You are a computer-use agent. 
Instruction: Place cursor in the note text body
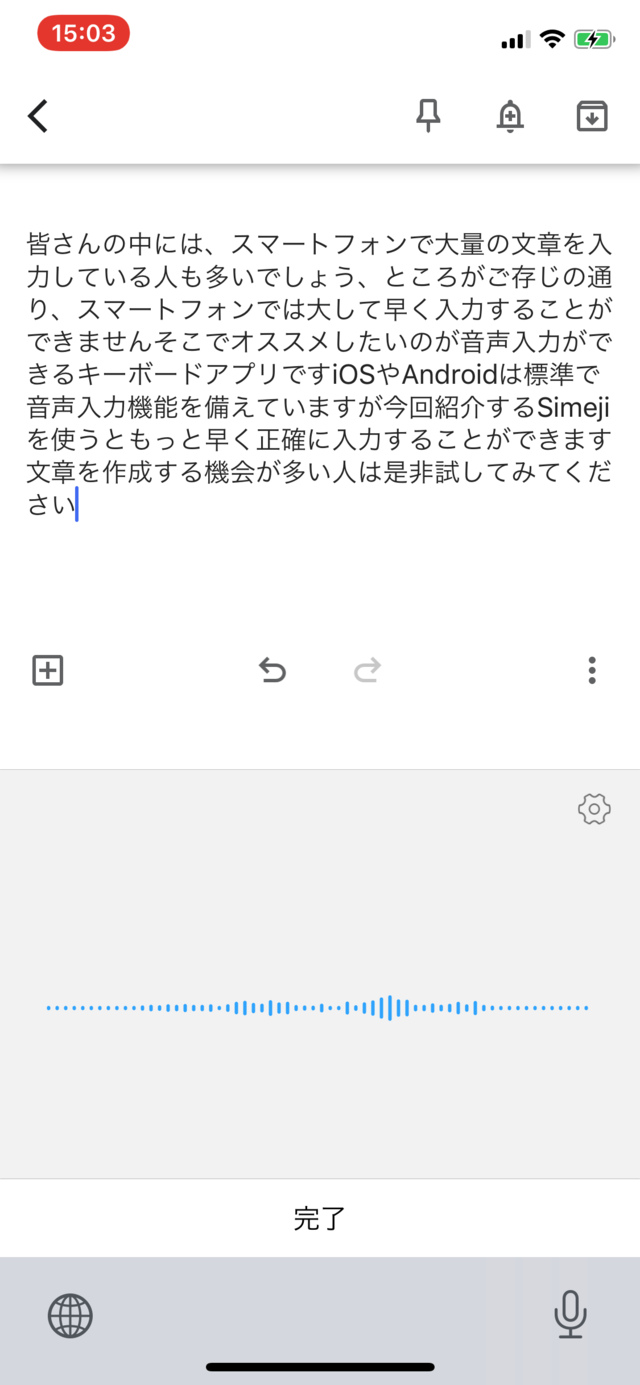(320, 373)
